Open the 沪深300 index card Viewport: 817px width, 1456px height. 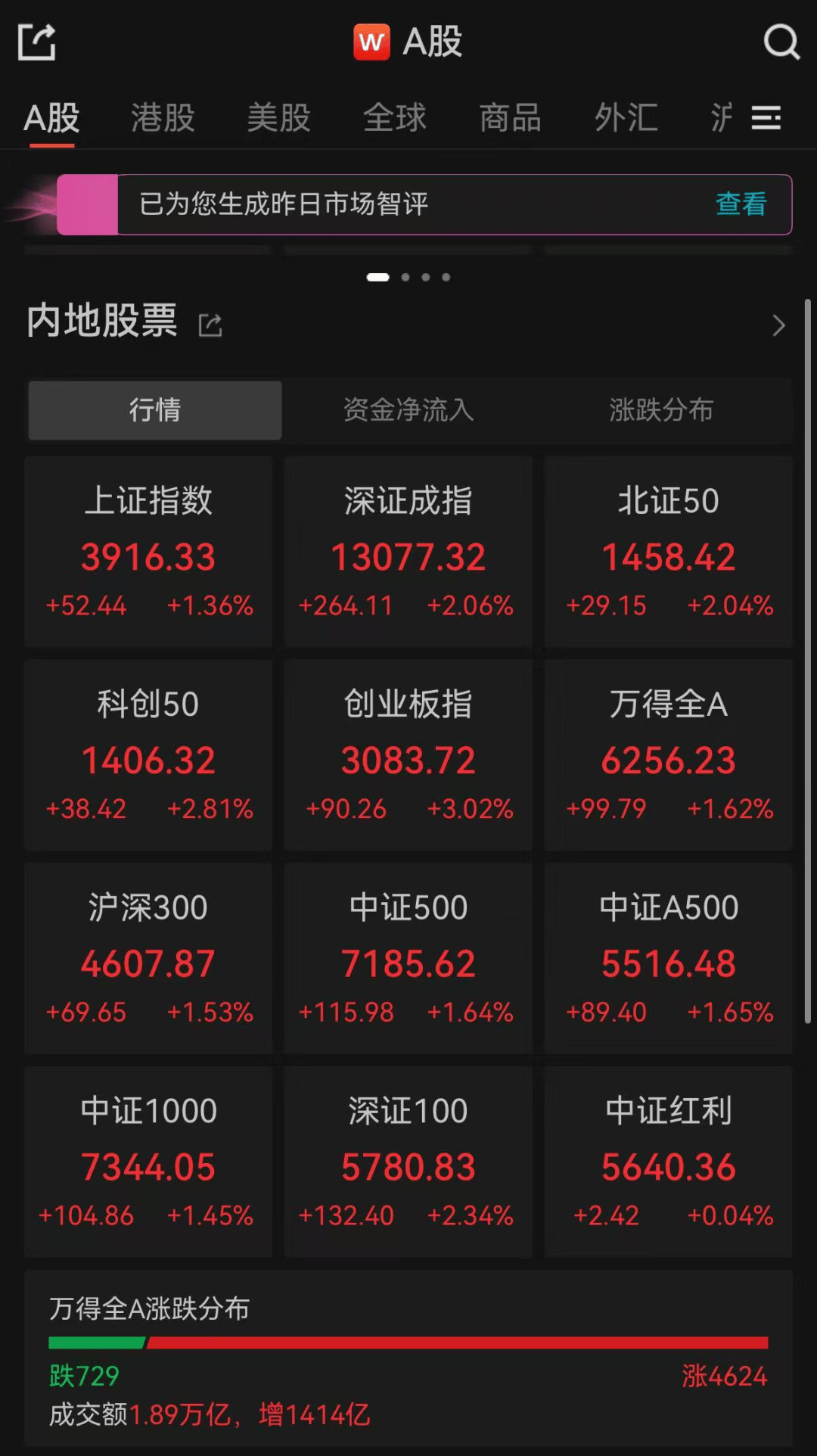click(148, 959)
